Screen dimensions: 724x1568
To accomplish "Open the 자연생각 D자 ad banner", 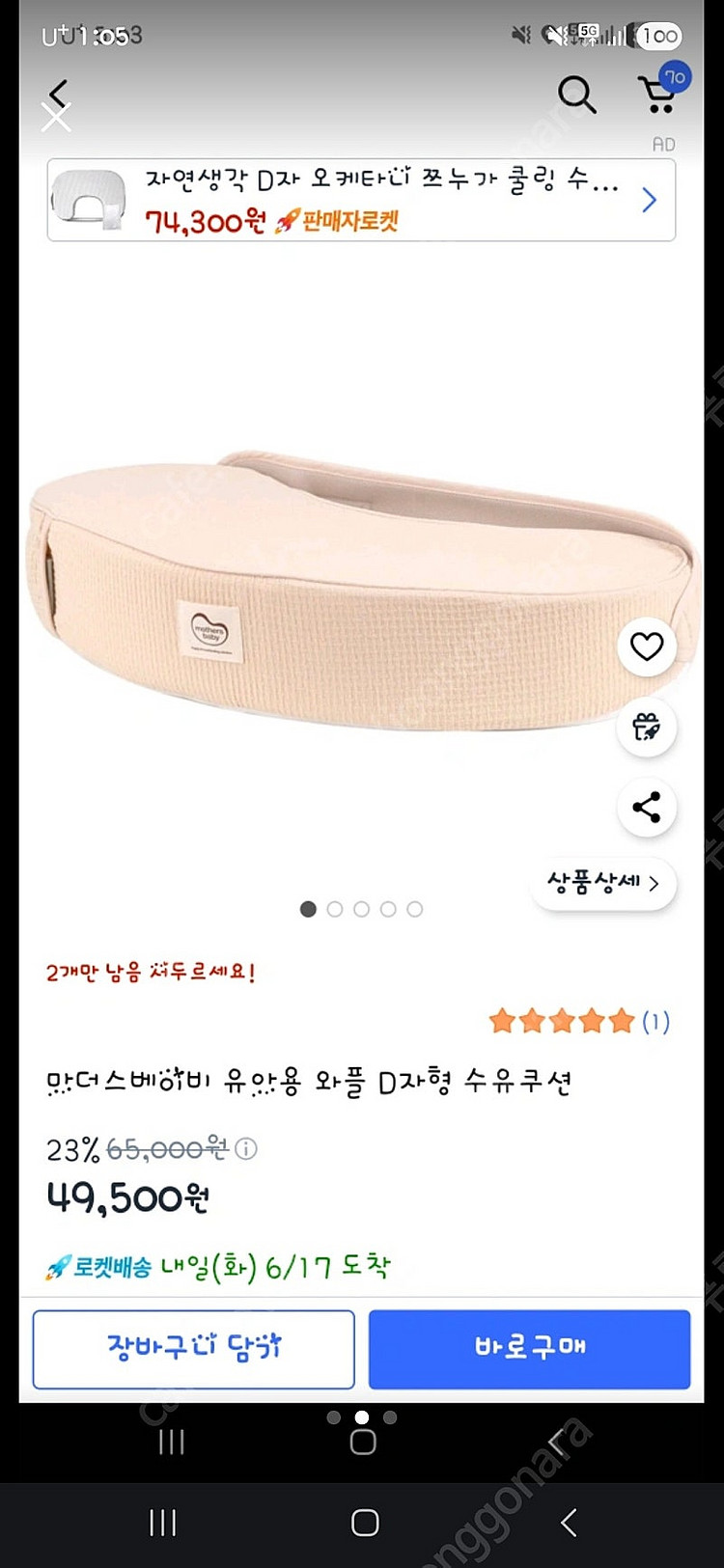I will (x=361, y=200).
